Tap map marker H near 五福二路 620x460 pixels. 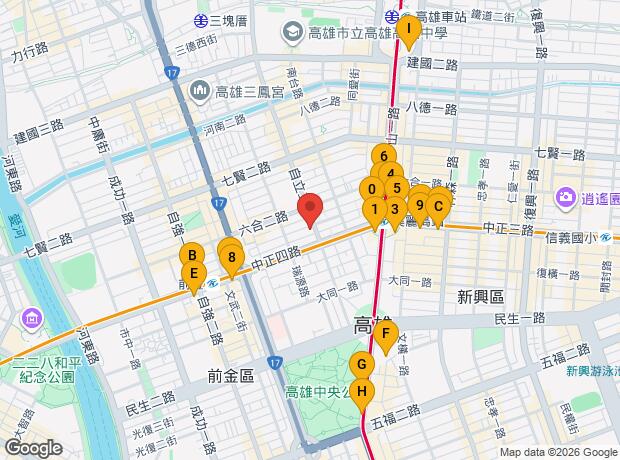[x=362, y=396]
